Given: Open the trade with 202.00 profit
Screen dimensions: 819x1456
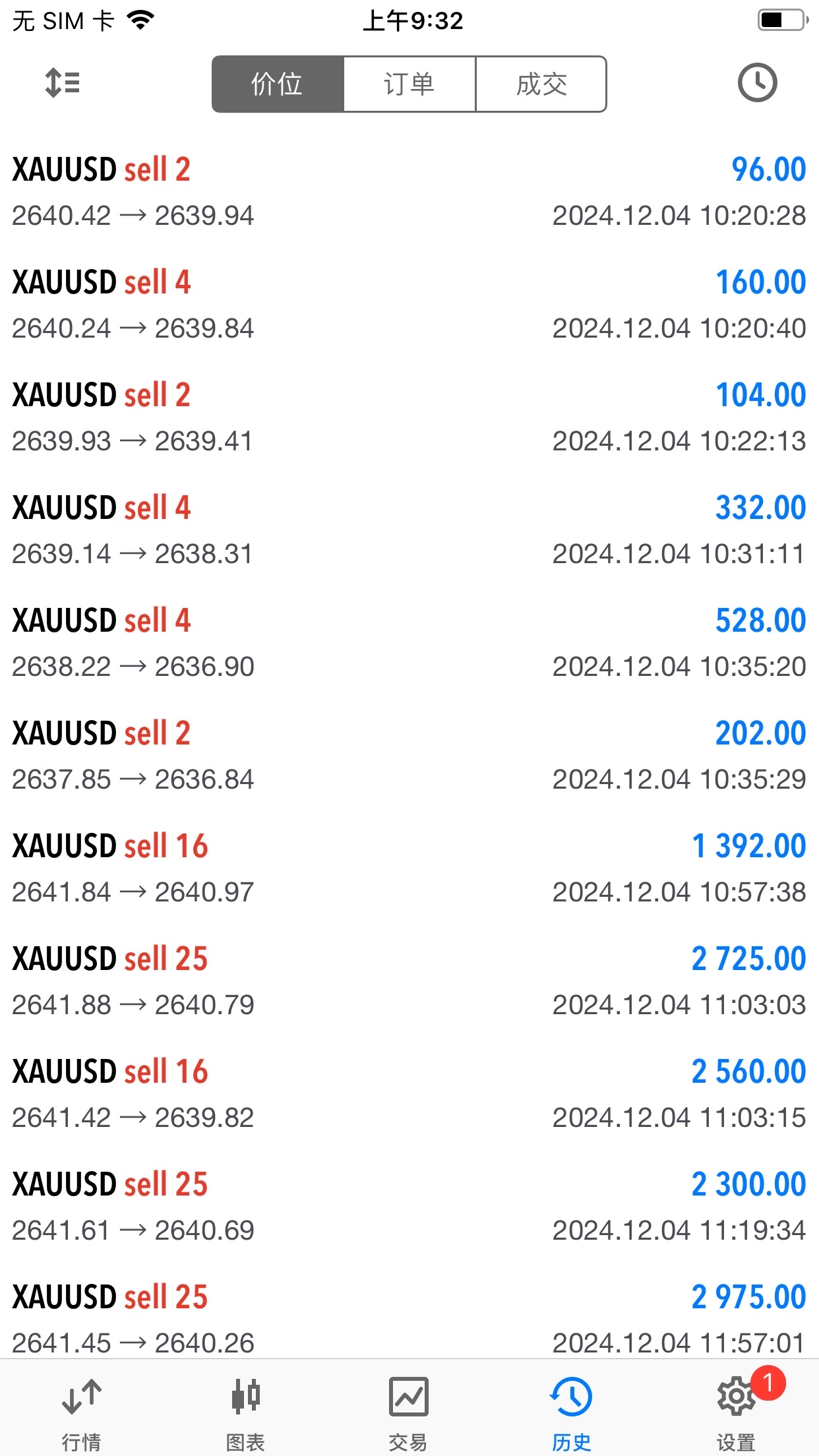Looking at the screenshot, I should (409, 756).
